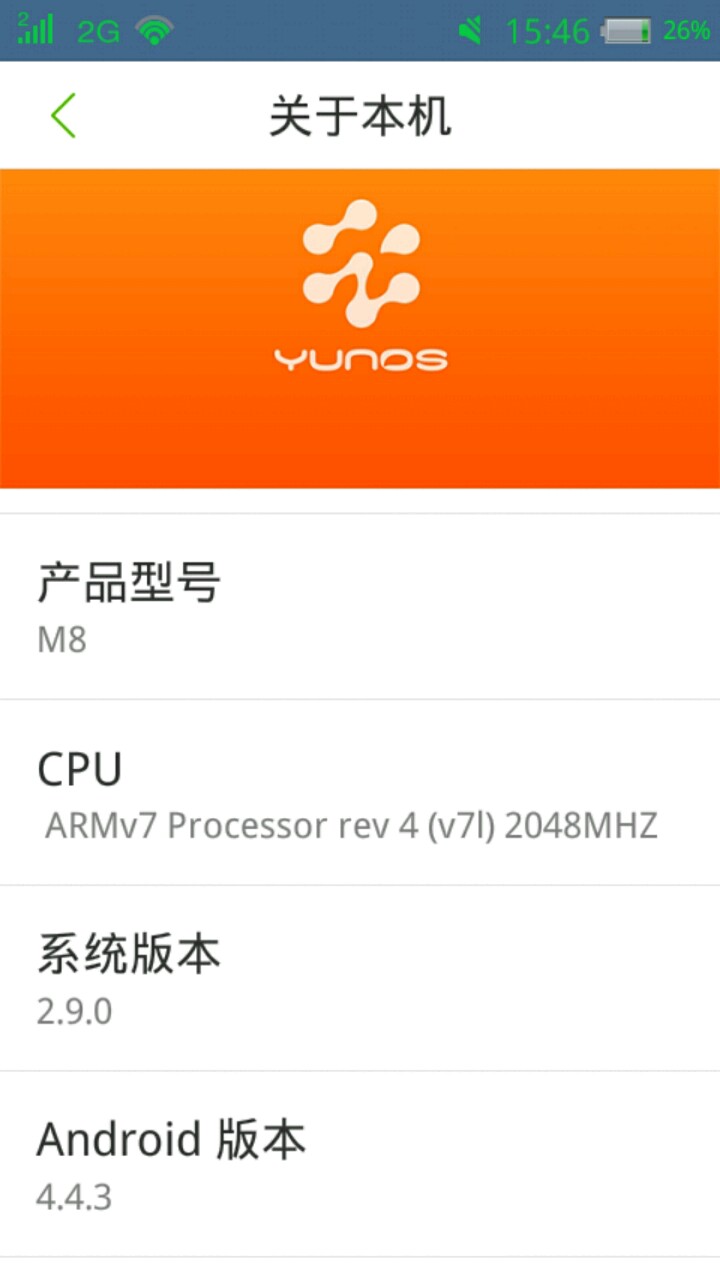Go back from the 关于本机 page
720x1280 pixels.
[x=63, y=116]
